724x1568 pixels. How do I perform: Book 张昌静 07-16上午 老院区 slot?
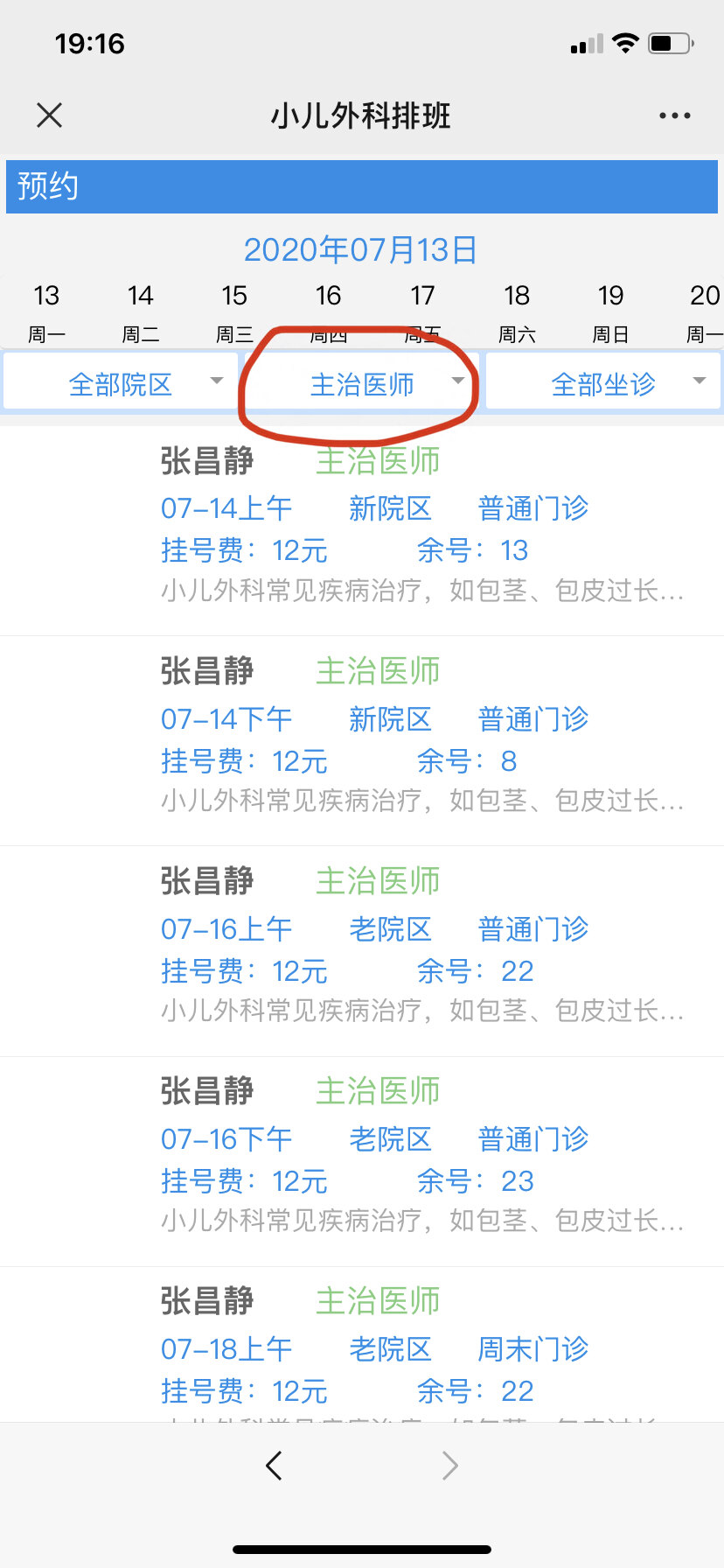tap(420, 949)
